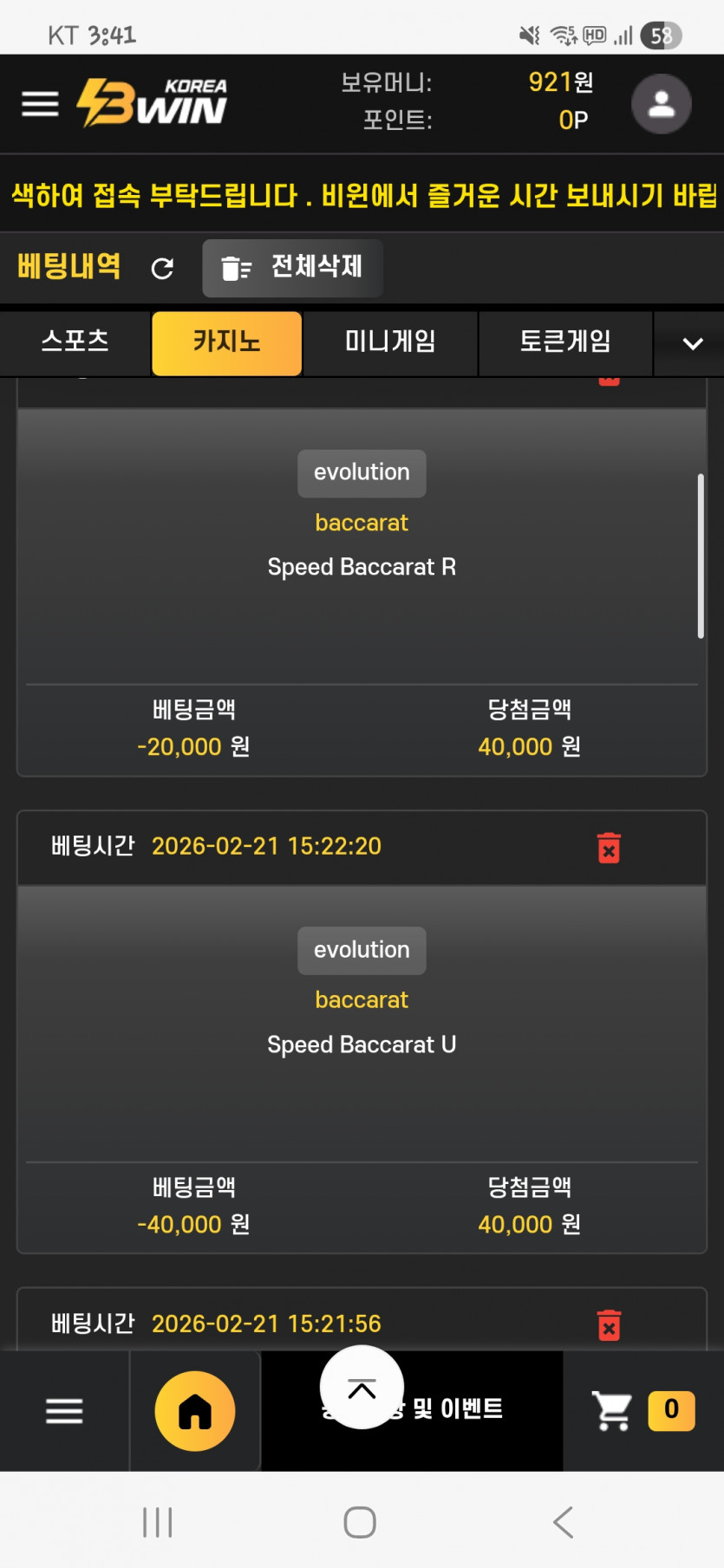Expand more tabs with the chevron

(x=692, y=344)
